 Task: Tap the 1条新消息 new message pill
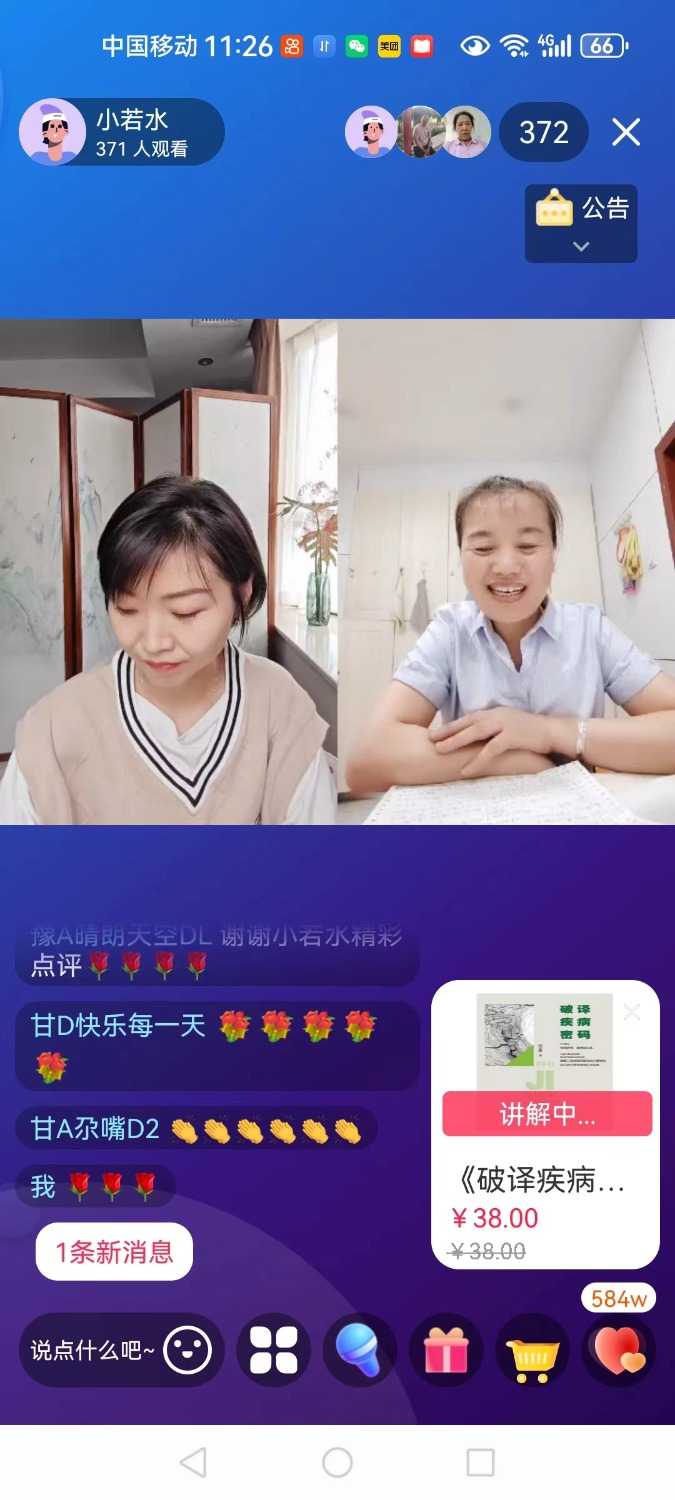[114, 1251]
